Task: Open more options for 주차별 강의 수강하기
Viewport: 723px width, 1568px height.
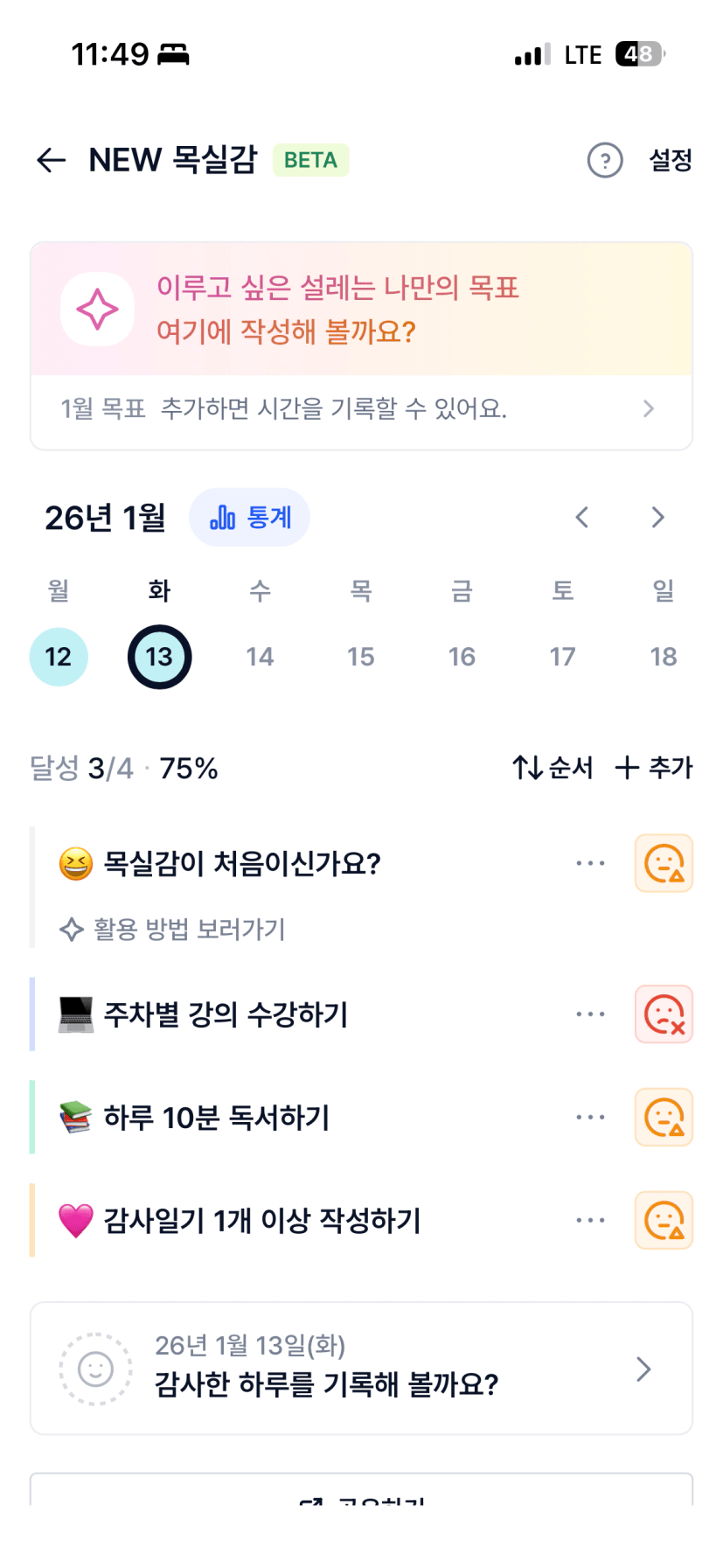Action: pos(590,1014)
